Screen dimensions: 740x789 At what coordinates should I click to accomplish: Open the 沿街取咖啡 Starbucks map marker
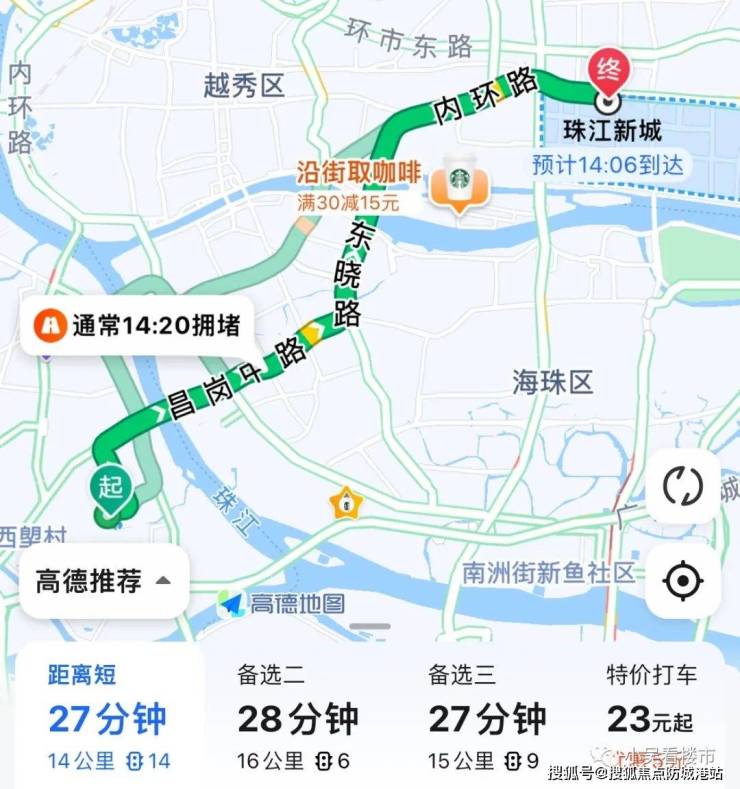click(x=459, y=185)
